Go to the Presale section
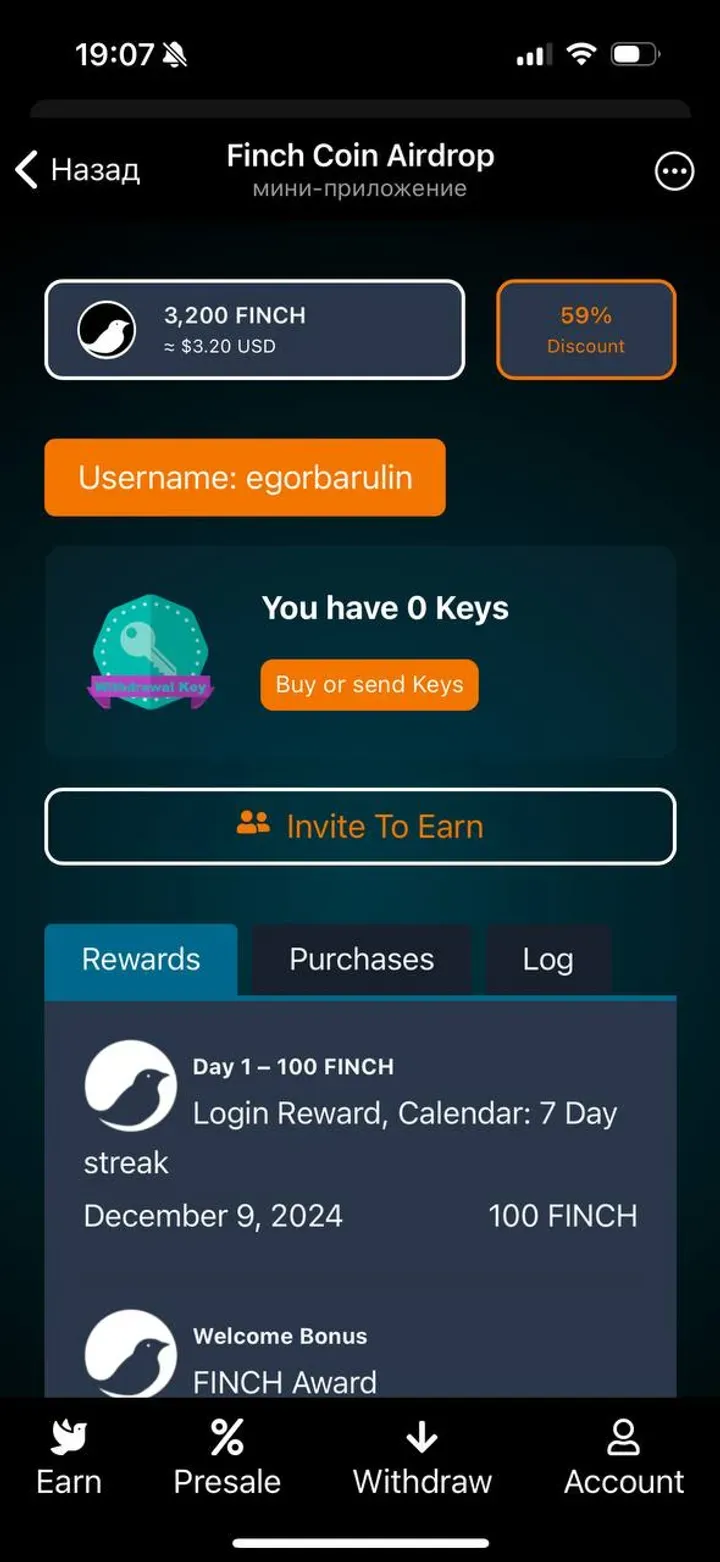Screen dimensions: 720x1562 [227, 1458]
